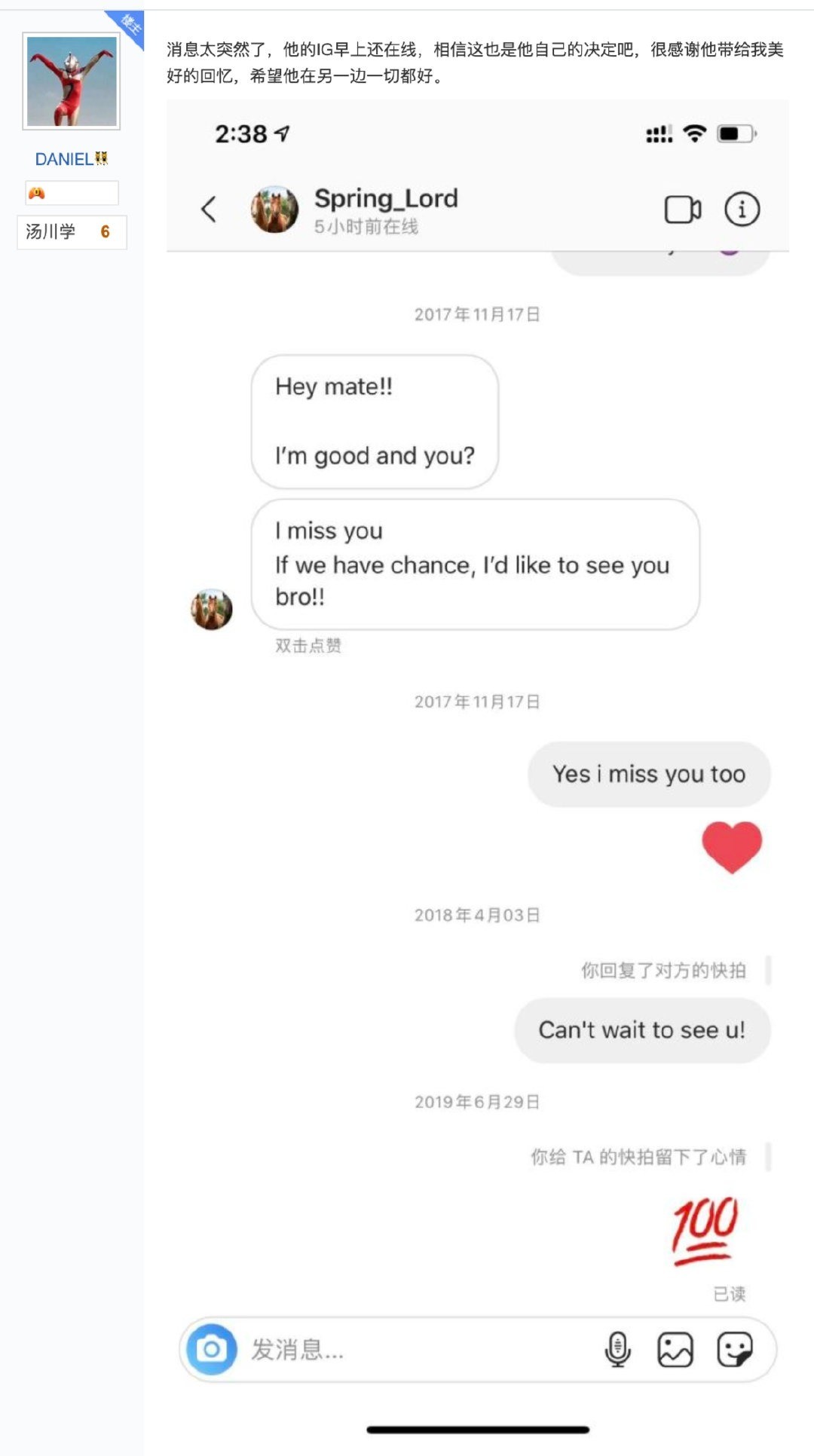Viewport: 814px width, 1456px height.
Task: Open the attached chat screenshot image
Action: 477,754
